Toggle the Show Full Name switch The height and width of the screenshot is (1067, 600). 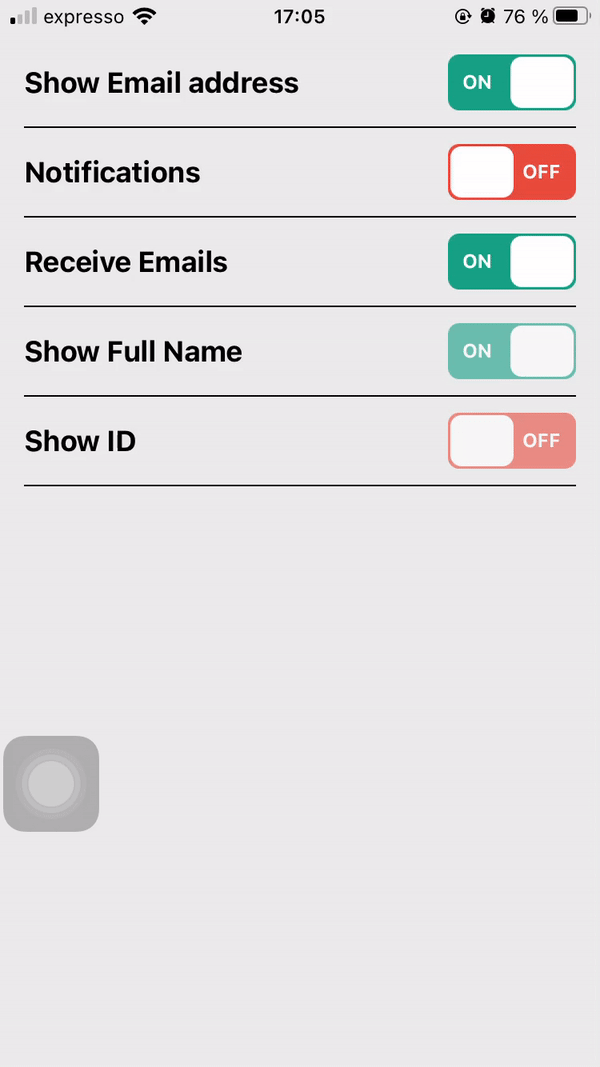point(511,351)
